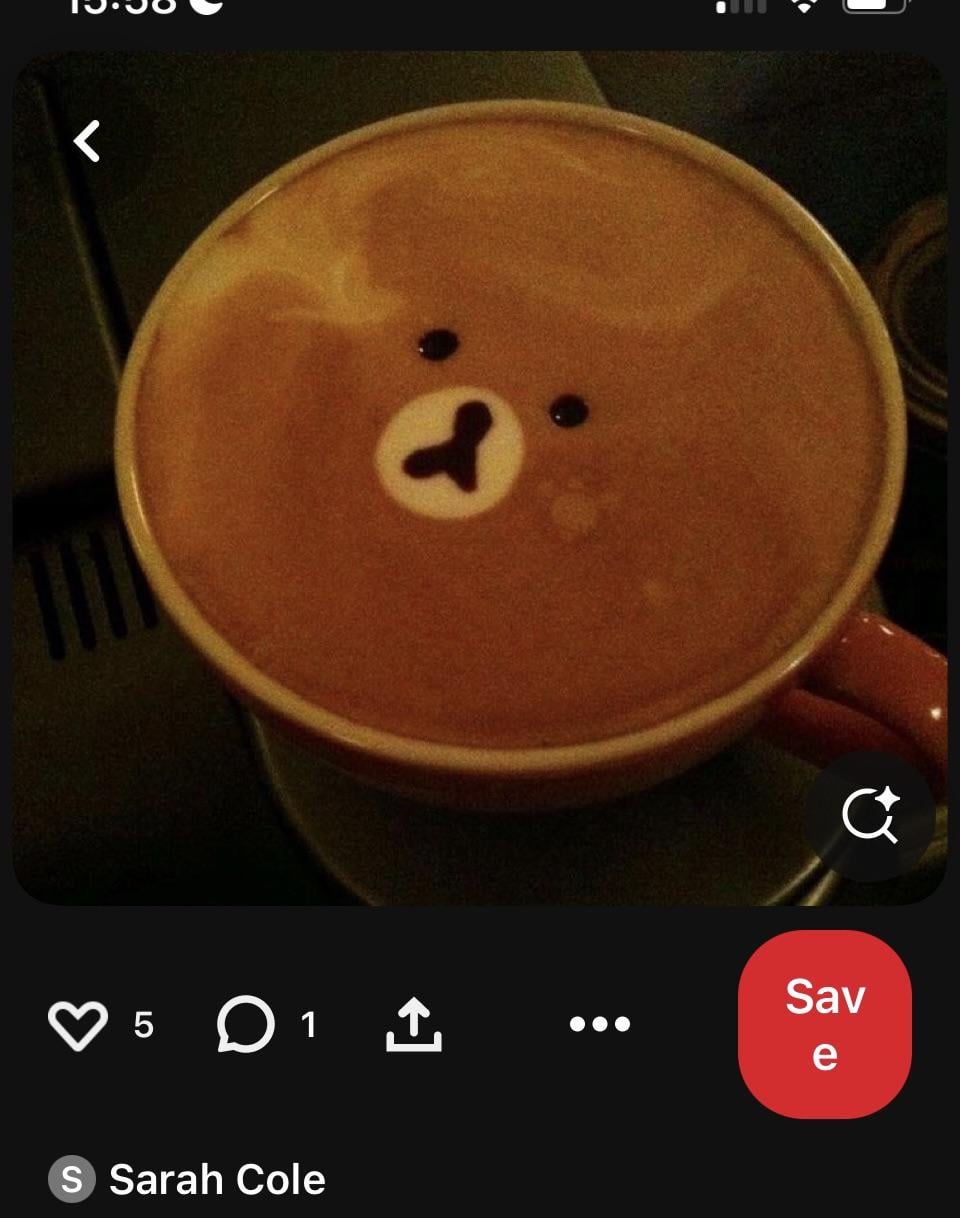Open visual search lens on the pin
Screen dimensions: 960x1218
[869, 817]
